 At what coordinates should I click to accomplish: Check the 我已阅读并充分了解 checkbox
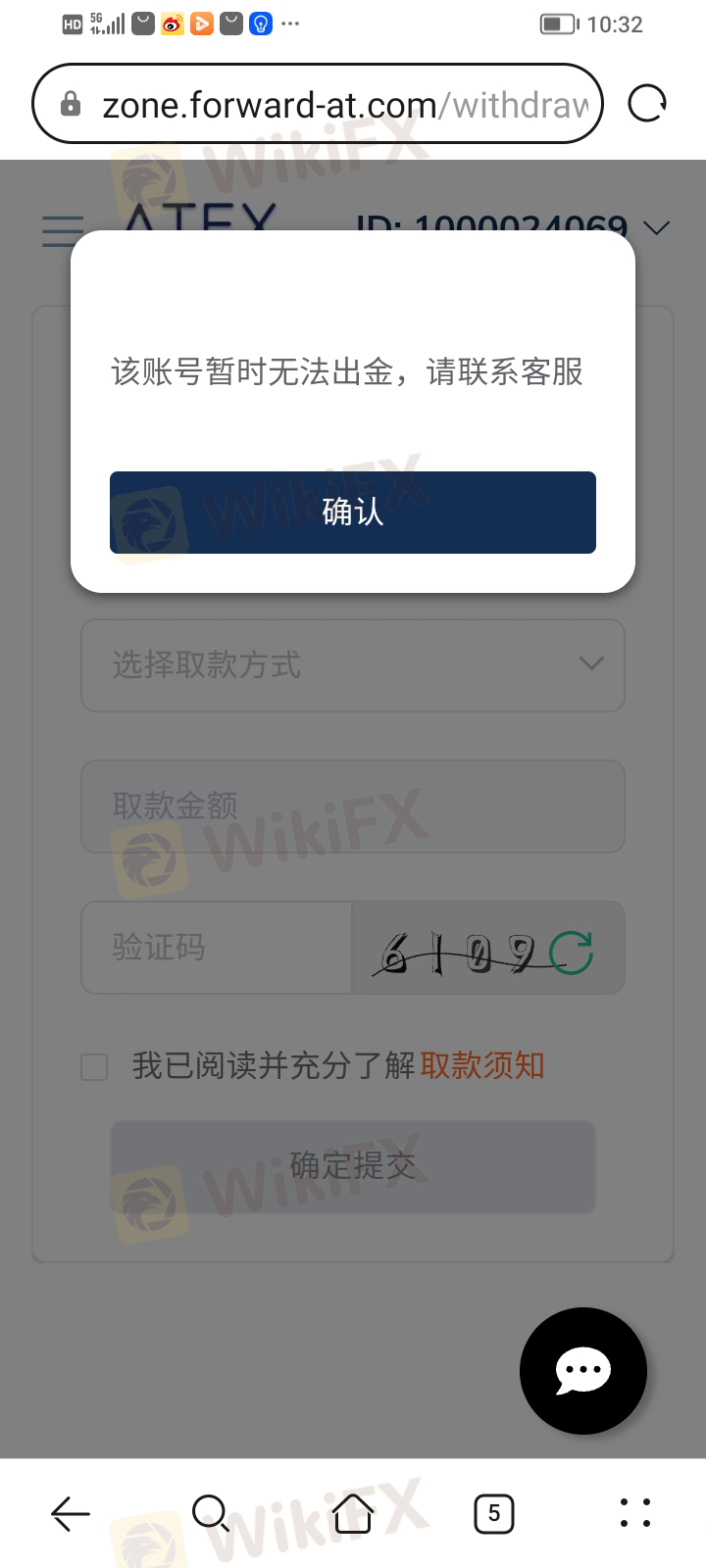click(x=94, y=1067)
